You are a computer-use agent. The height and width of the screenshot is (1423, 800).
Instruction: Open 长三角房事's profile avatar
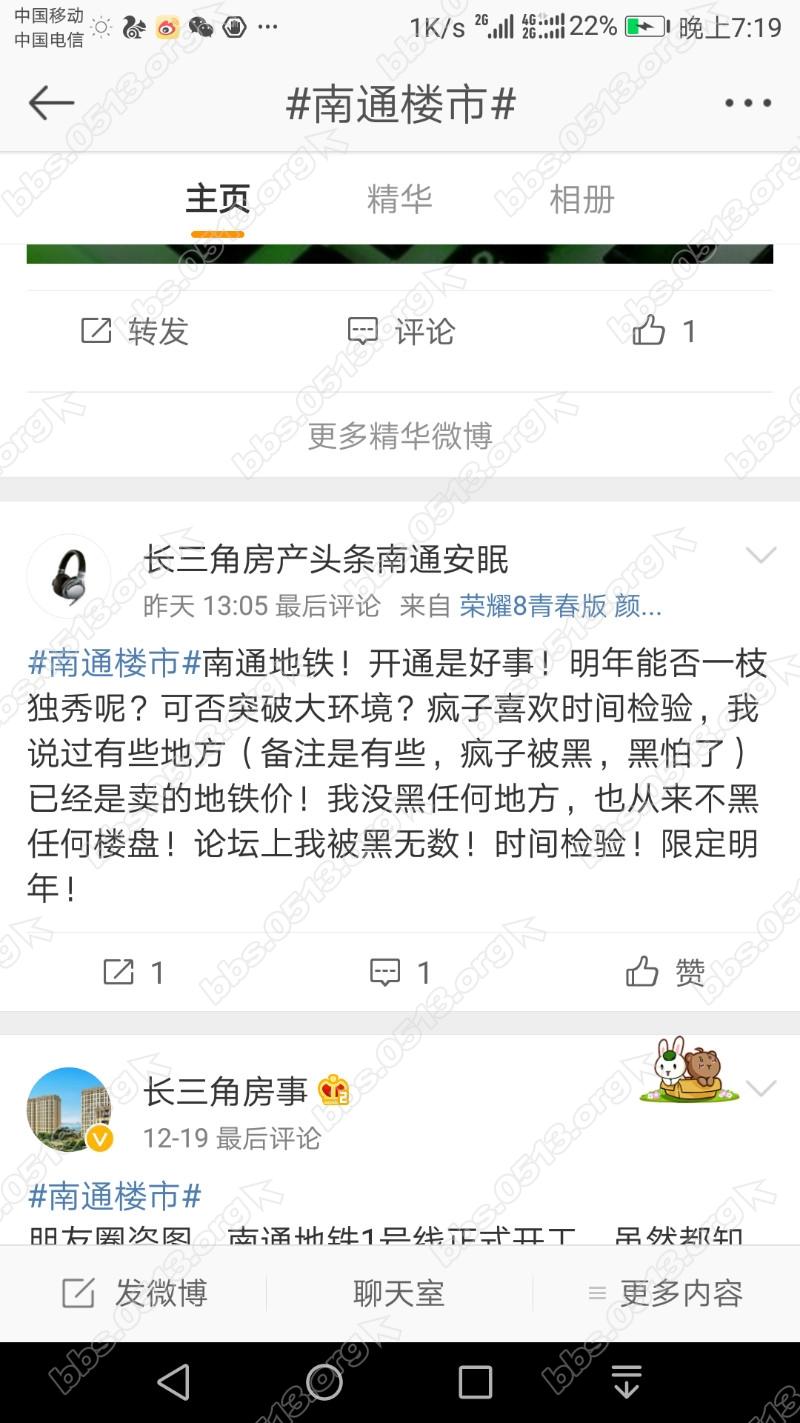click(x=68, y=1109)
